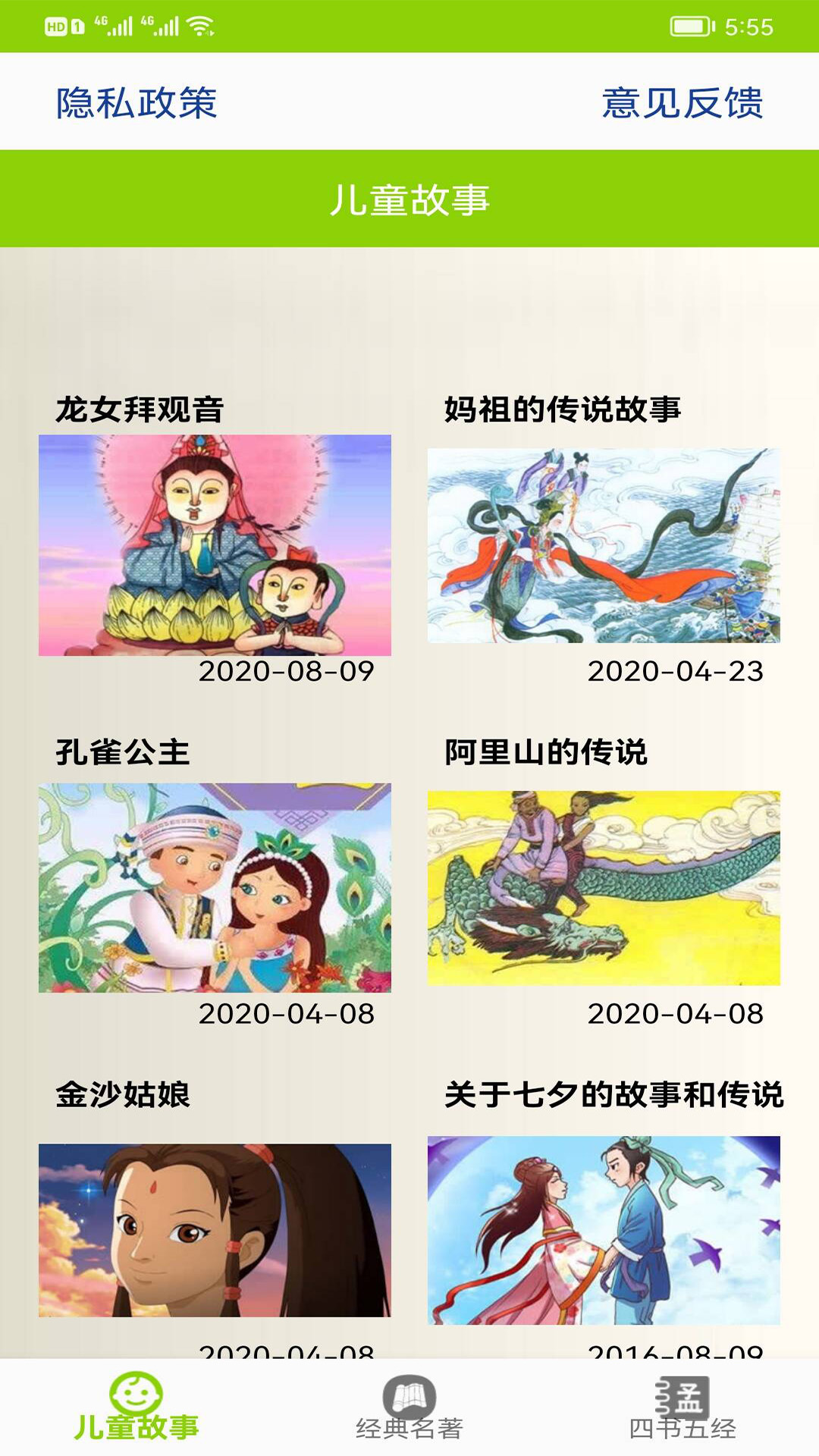Open the story 妈祖的传说故事
819x1456 pixels.
tap(604, 544)
